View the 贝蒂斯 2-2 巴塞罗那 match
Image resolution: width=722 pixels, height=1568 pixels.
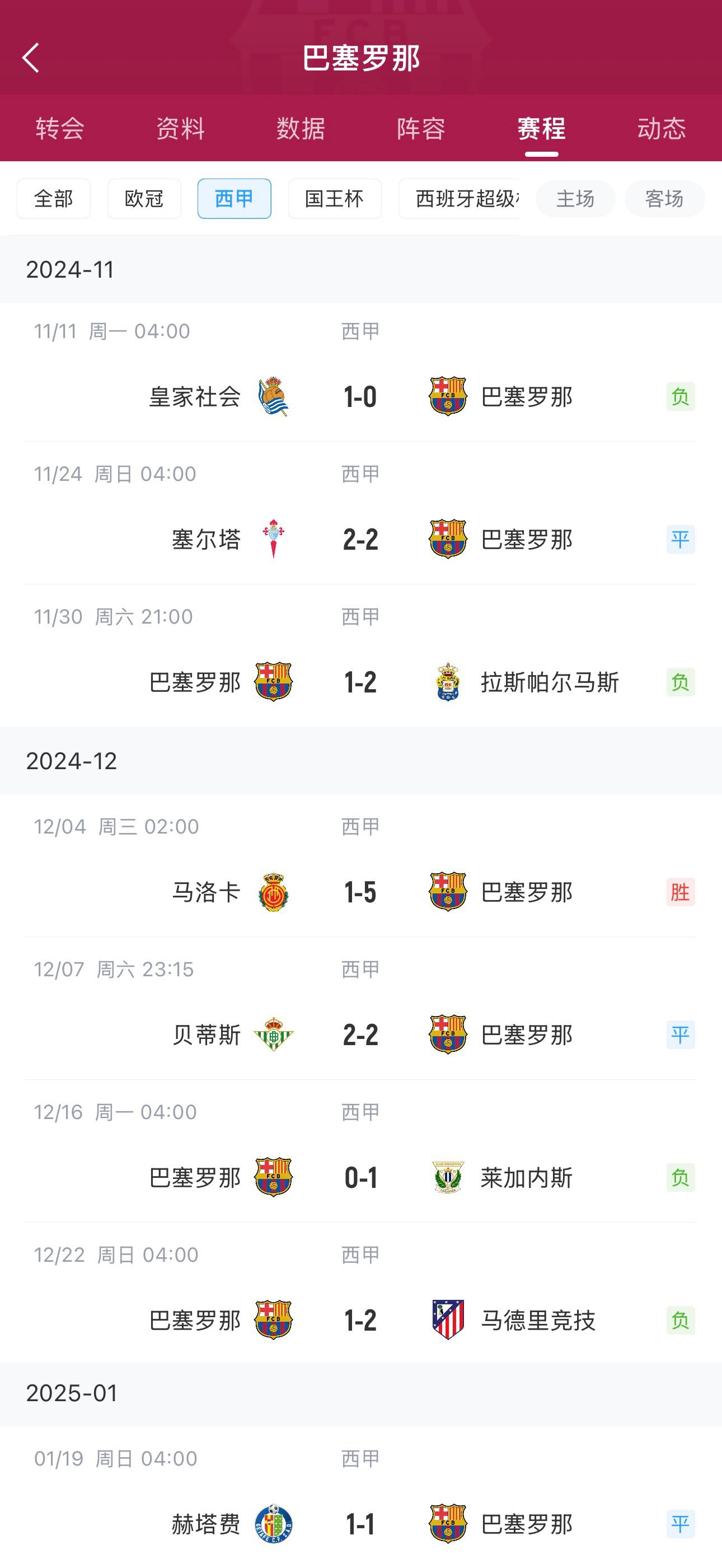coord(360,1035)
